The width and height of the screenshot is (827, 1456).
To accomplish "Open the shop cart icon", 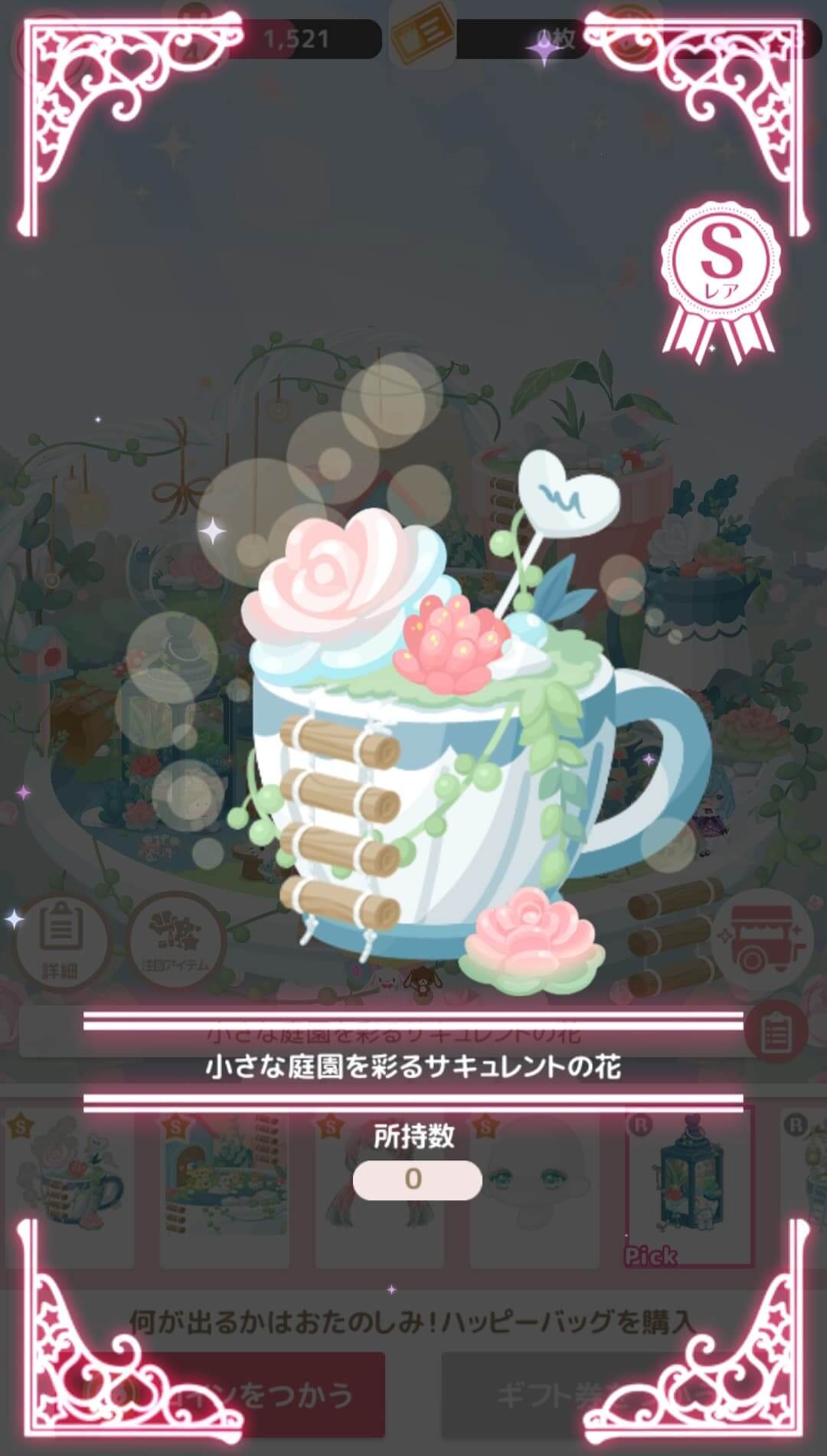I will [763, 942].
